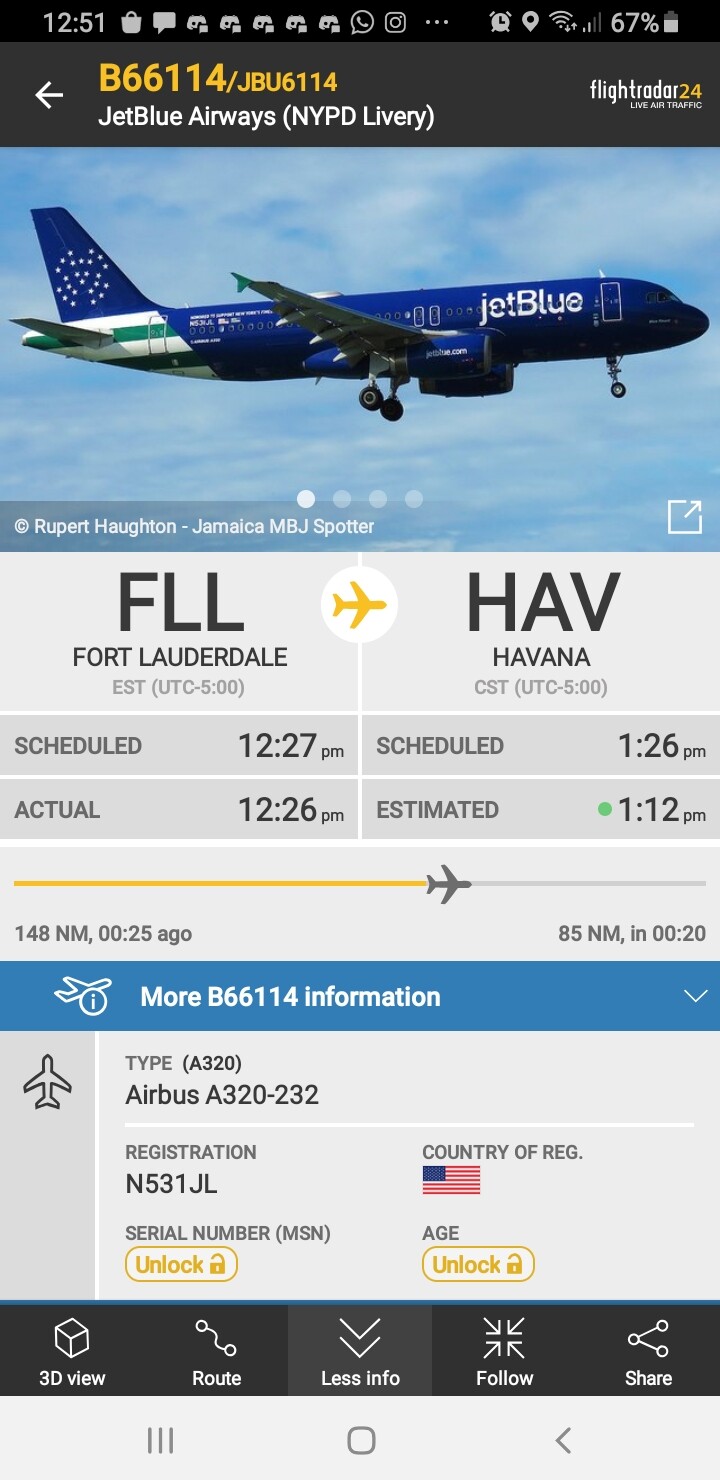This screenshot has width=720, height=1480.
Task: Collapse the More B66114 information section
Action: pyautogui.click(x=695, y=996)
